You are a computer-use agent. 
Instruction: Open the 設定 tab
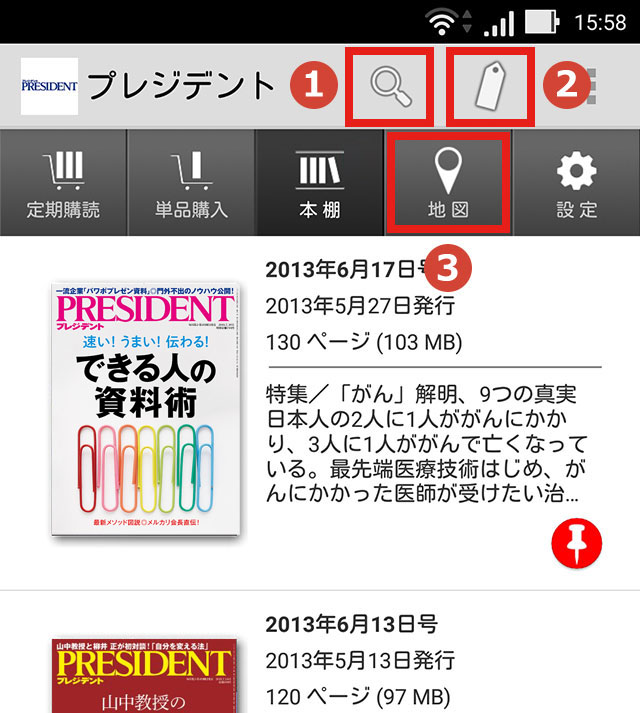tap(577, 183)
